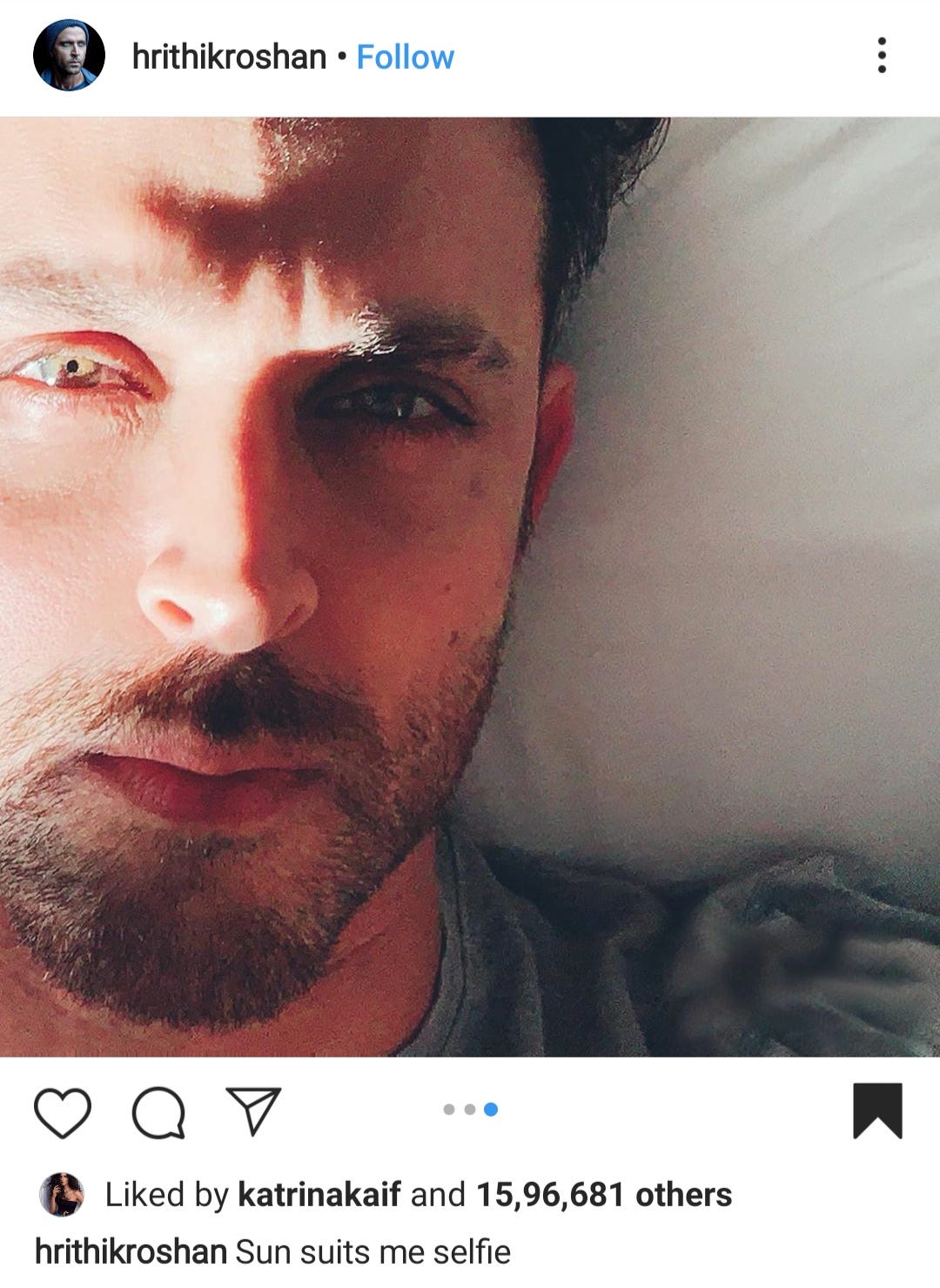Open hrithikroshan's profile picture
The height and width of the screenshot is (1288, 940).
pos(69,56)
